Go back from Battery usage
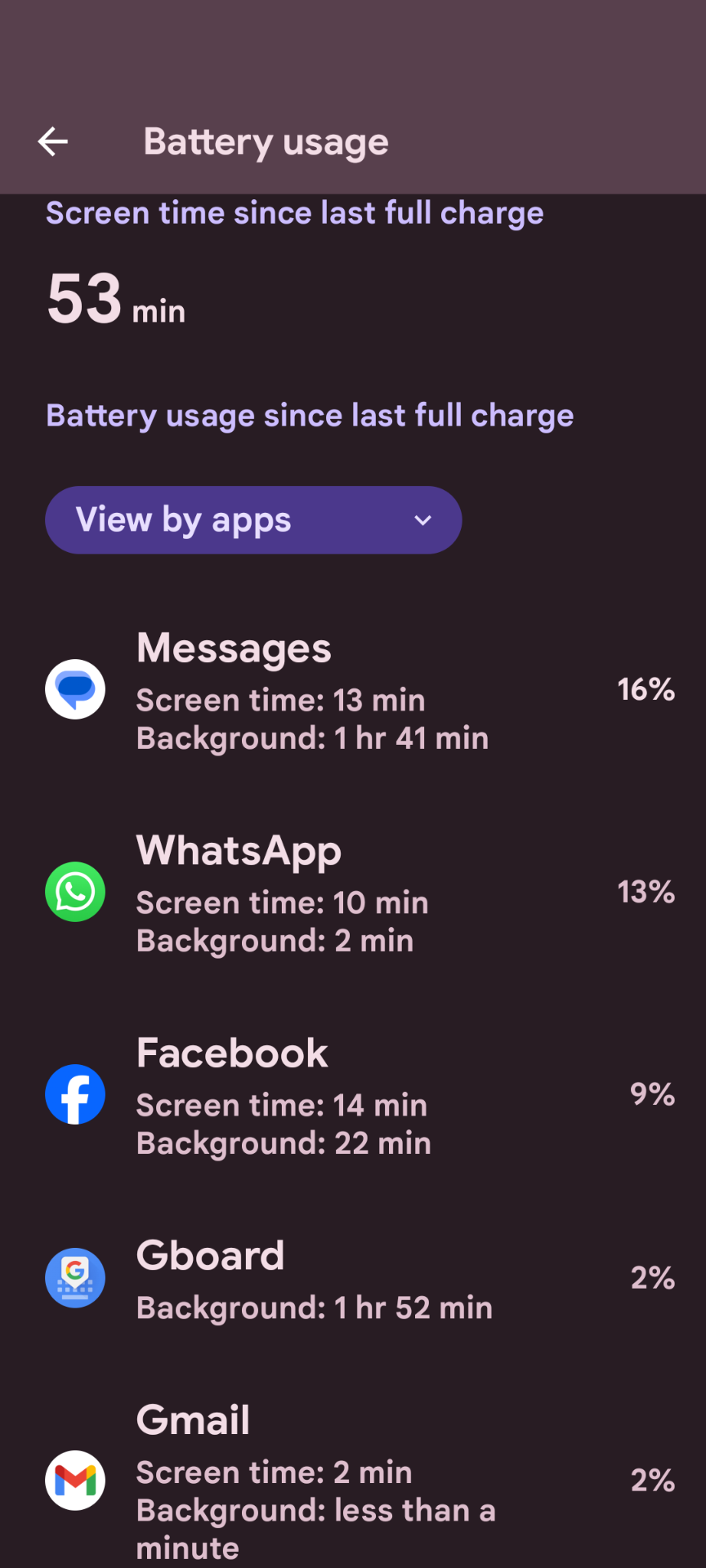The height and width of the screenshot is (1568, 706). (53, 142)
